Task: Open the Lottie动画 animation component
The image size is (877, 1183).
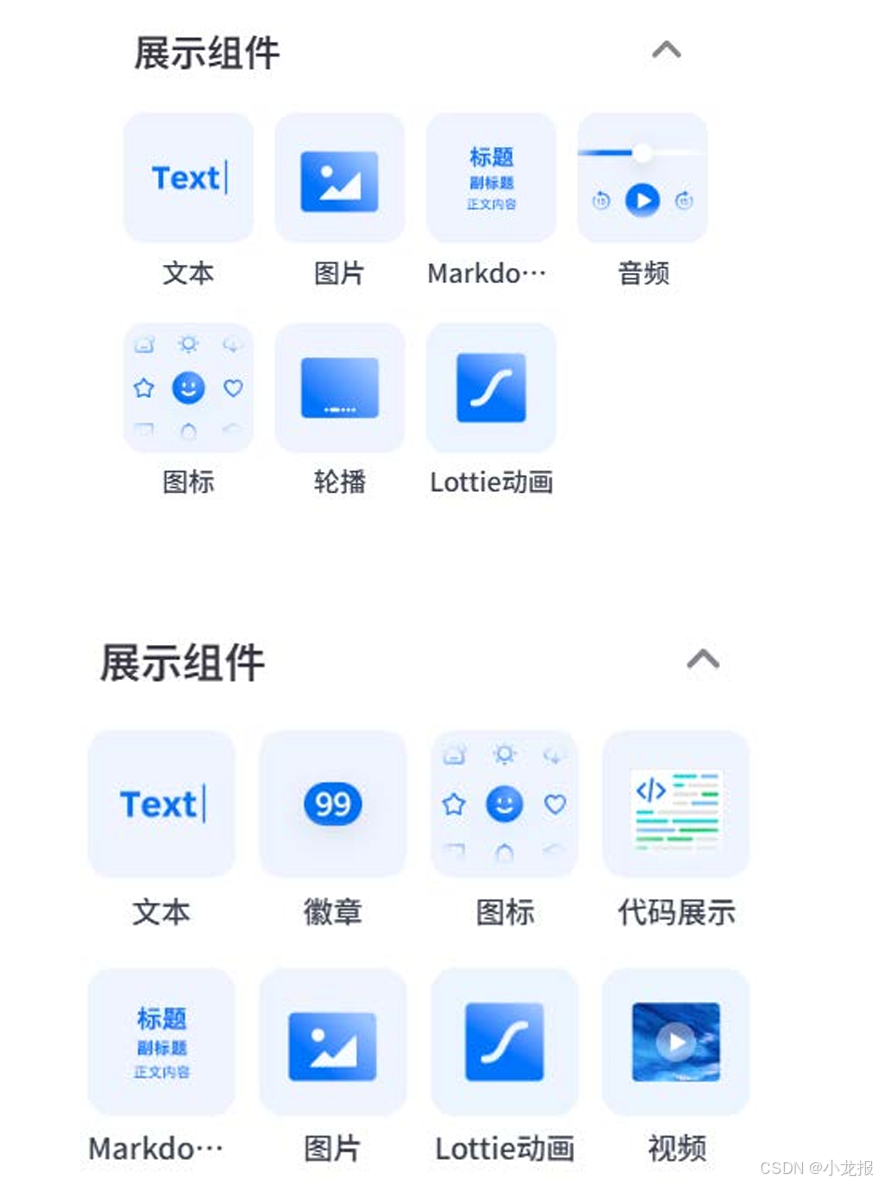Action: (x=491, y=386)
